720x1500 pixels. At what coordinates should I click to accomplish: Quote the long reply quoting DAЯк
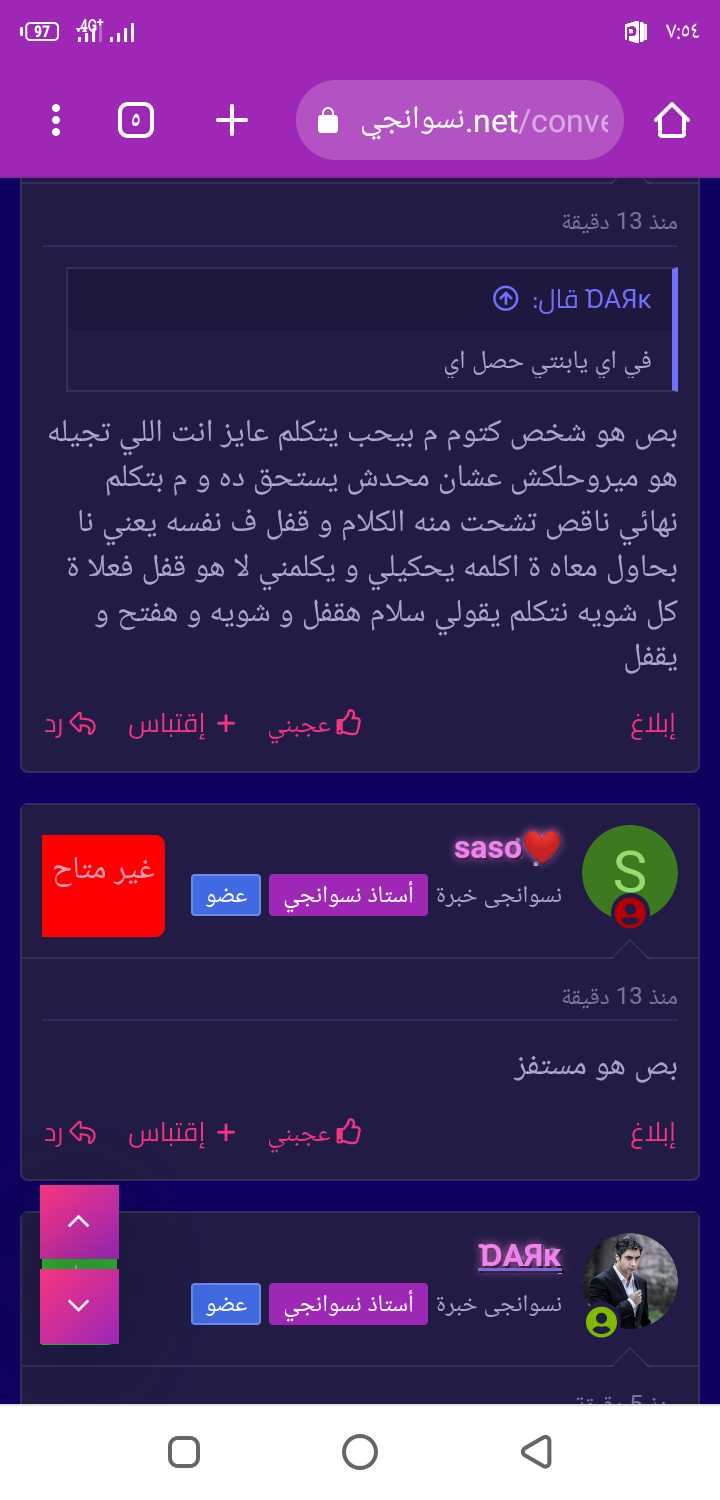point(181,726)
